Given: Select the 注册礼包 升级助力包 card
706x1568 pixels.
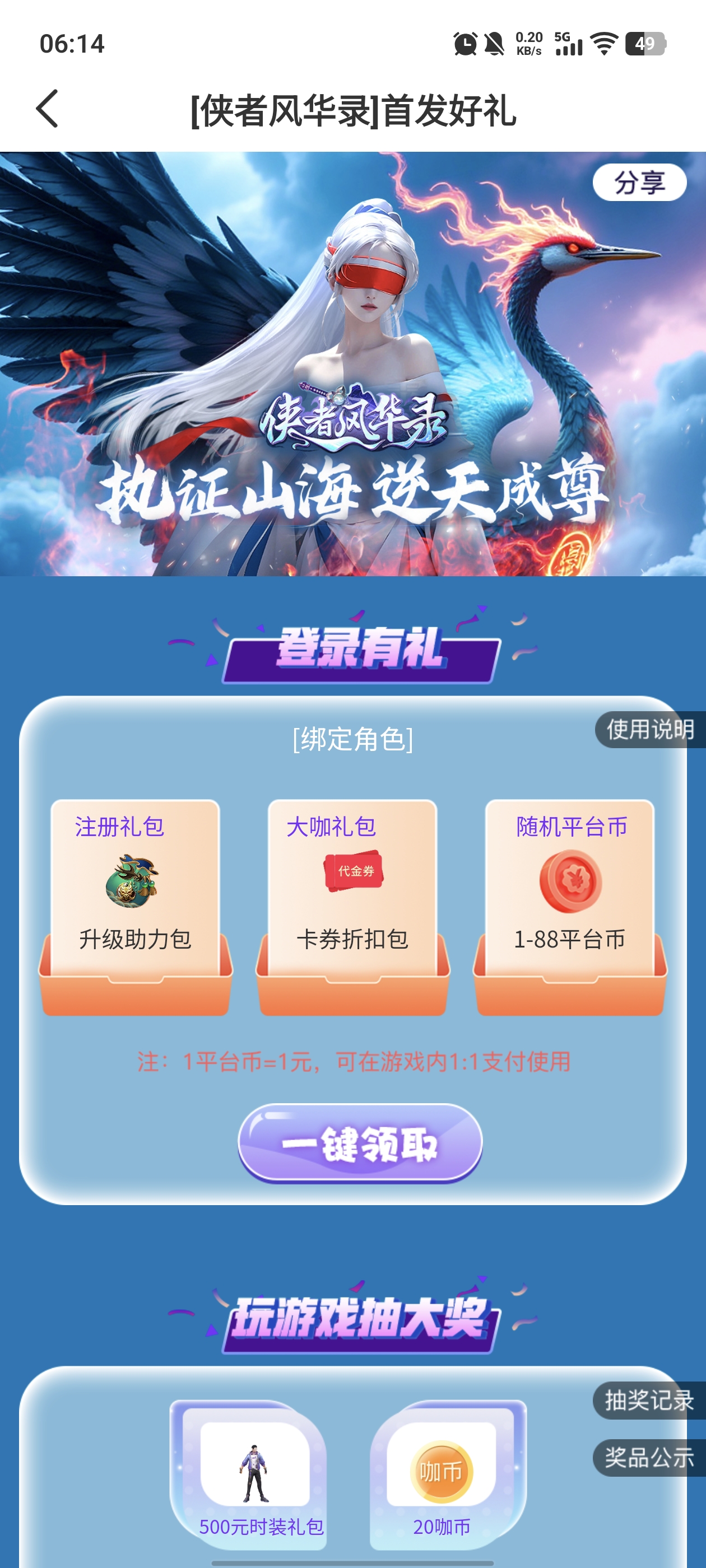Looking at the screenshot, I should coord(135,889).
